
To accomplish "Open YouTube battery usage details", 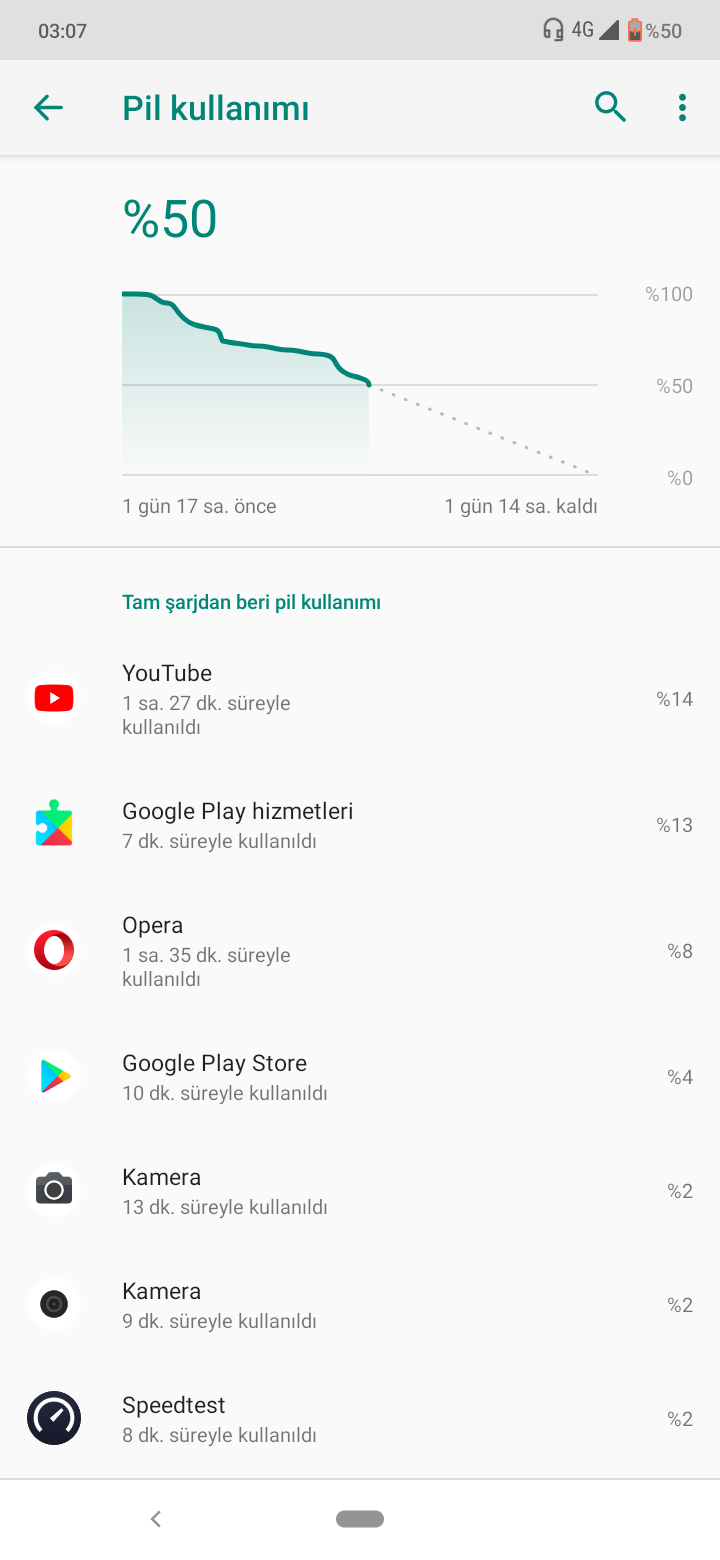I will [360, 698].
